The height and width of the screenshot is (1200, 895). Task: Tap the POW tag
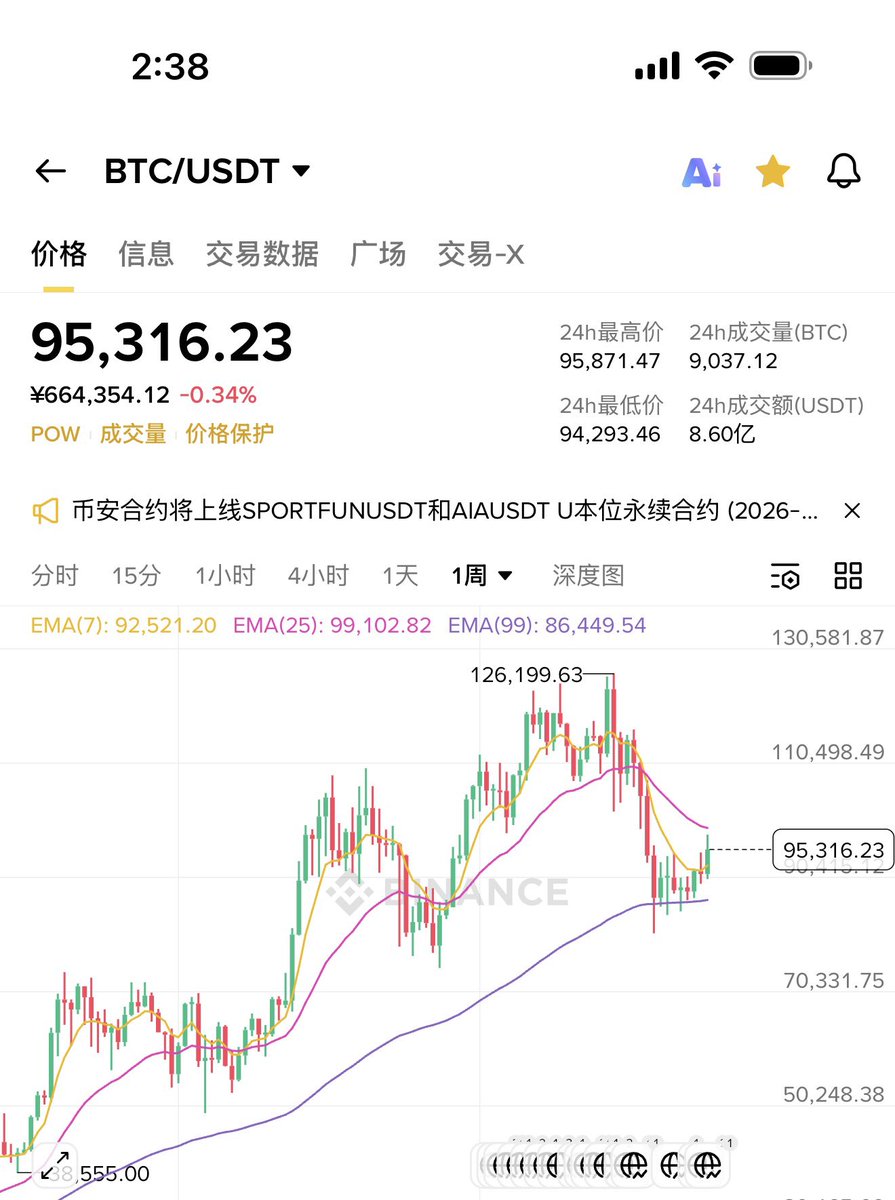click(55, 434)
